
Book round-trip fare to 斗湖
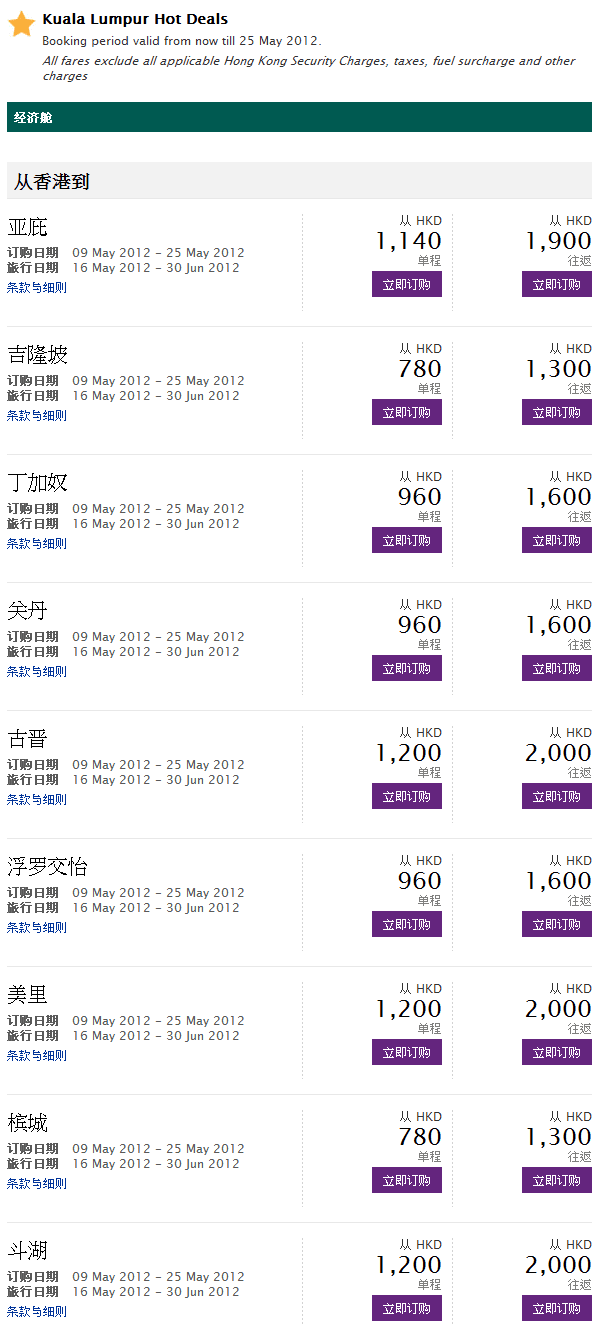tap(556, 1308)
